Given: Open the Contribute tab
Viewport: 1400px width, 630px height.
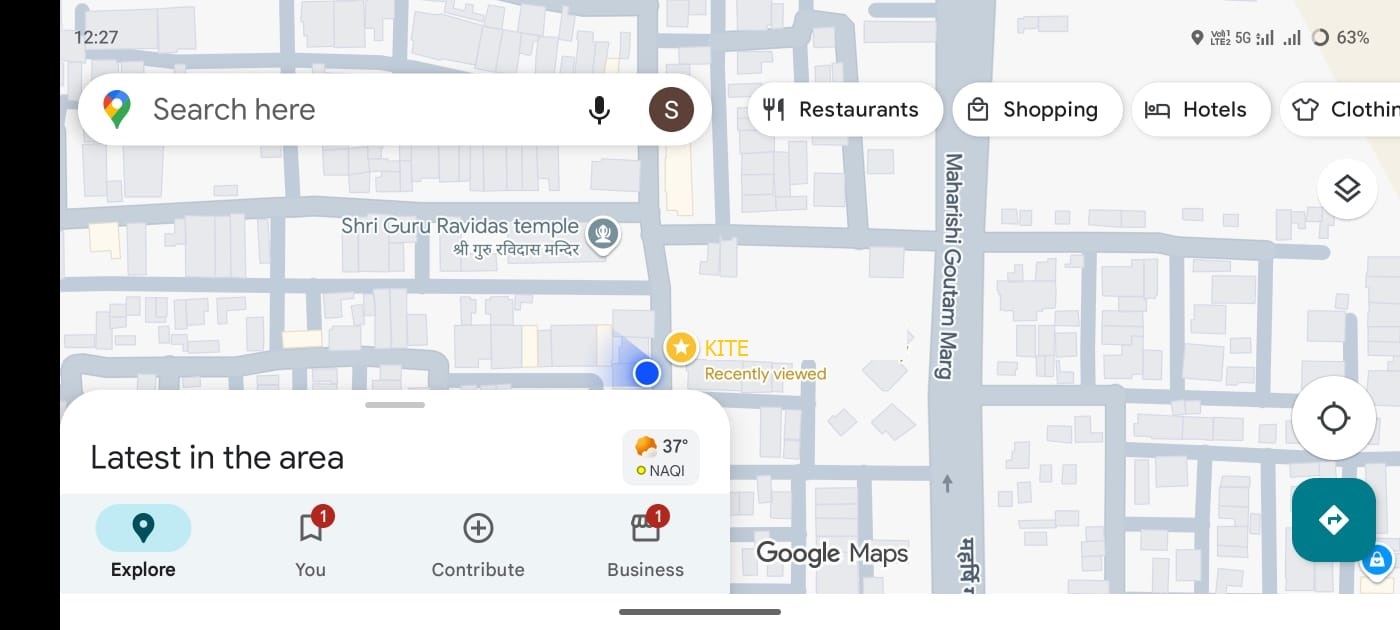Looking at the screenshot, I should (x=478, y=542).
